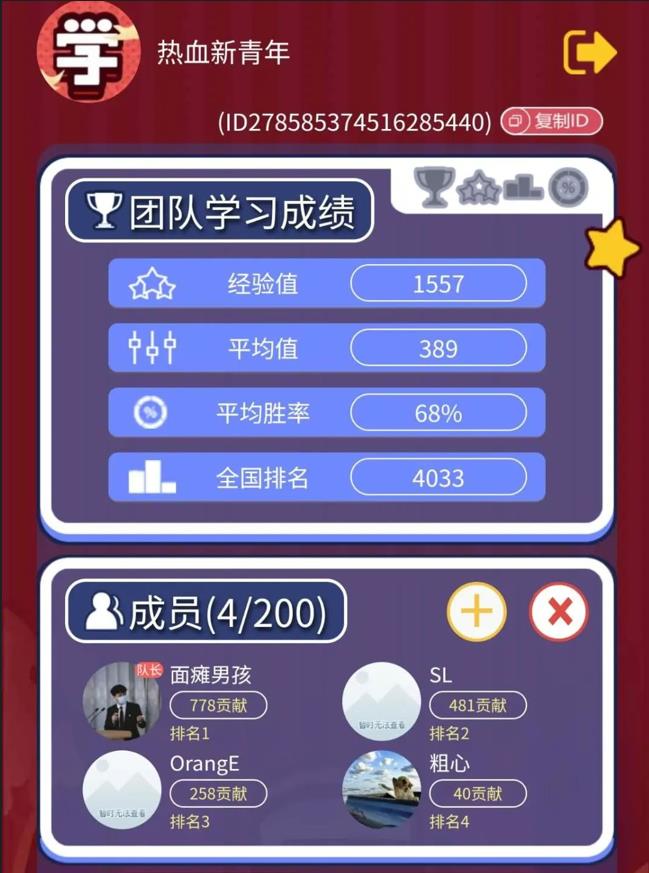Tap the yellow star badge

coord(612,248)
